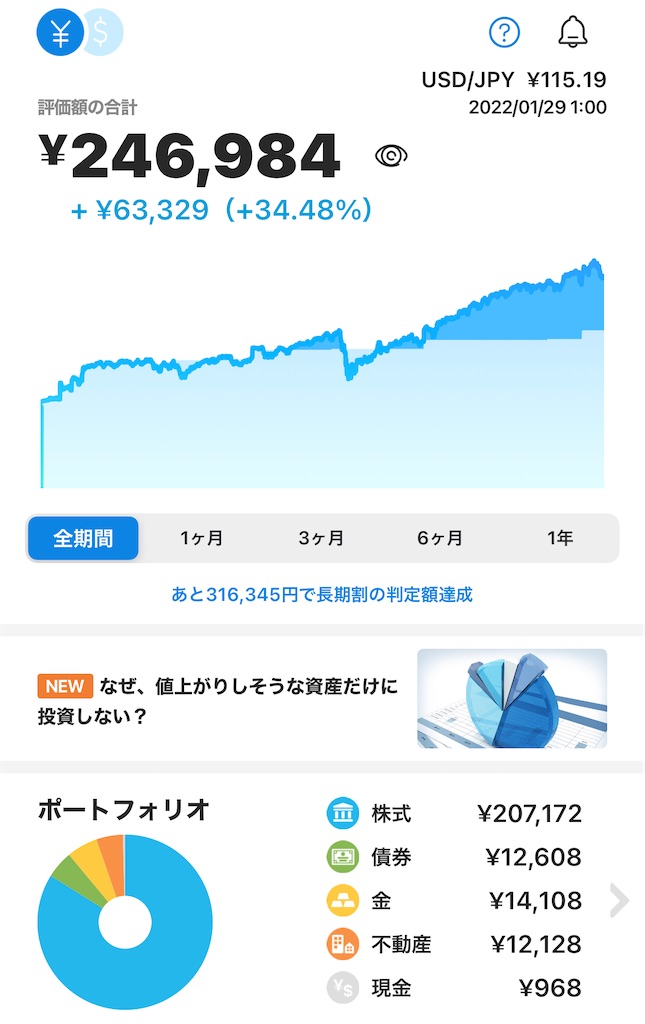The width and height of the screenshot is (645, 1024).
Task: Expand portfolio details with the right chevron
Action: (x=619, y=901)
